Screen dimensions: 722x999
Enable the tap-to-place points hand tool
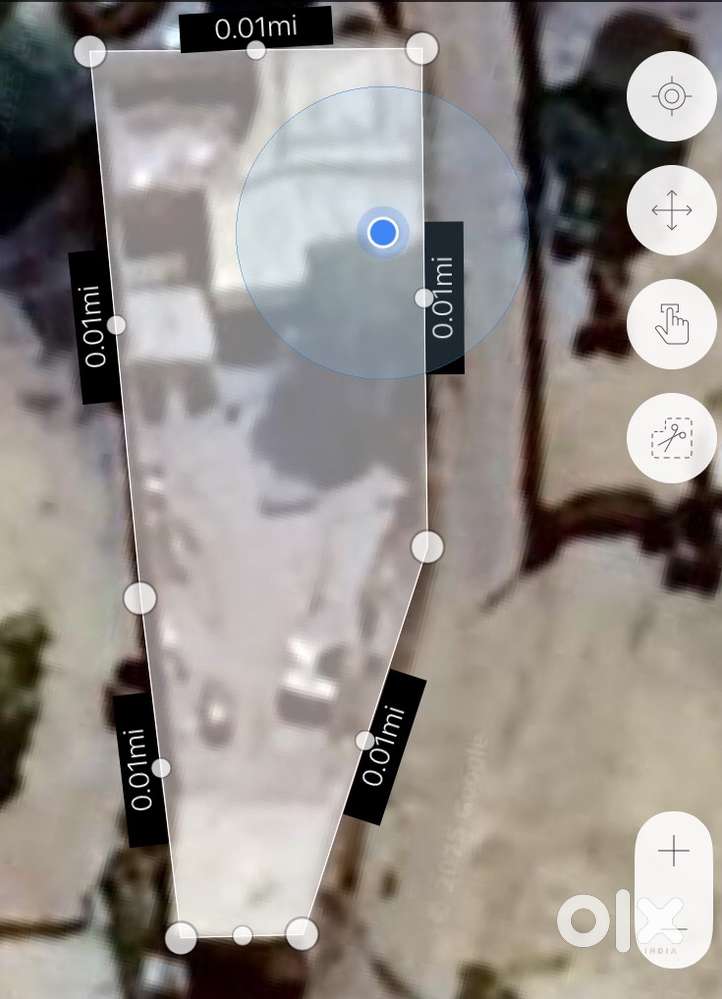tap(671, 325)
